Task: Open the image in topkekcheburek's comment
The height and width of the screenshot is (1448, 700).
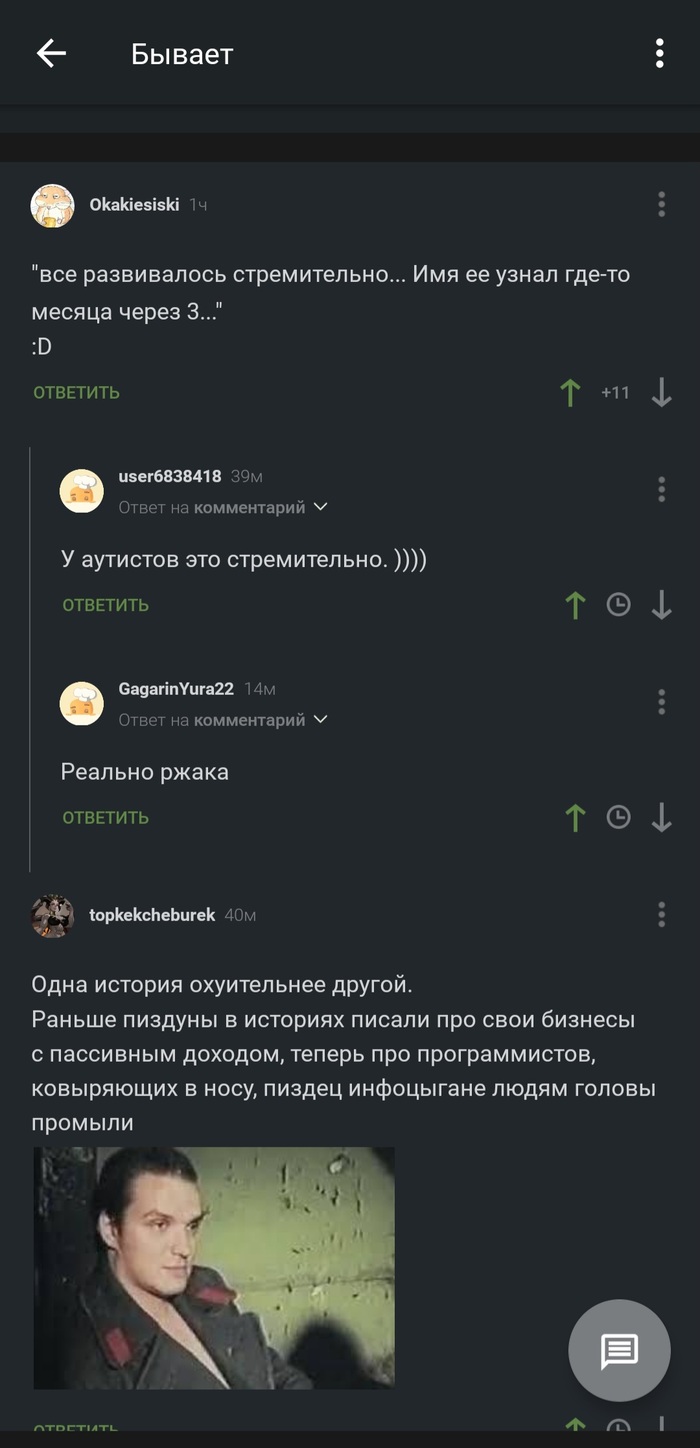Action: click(214, 1267)
